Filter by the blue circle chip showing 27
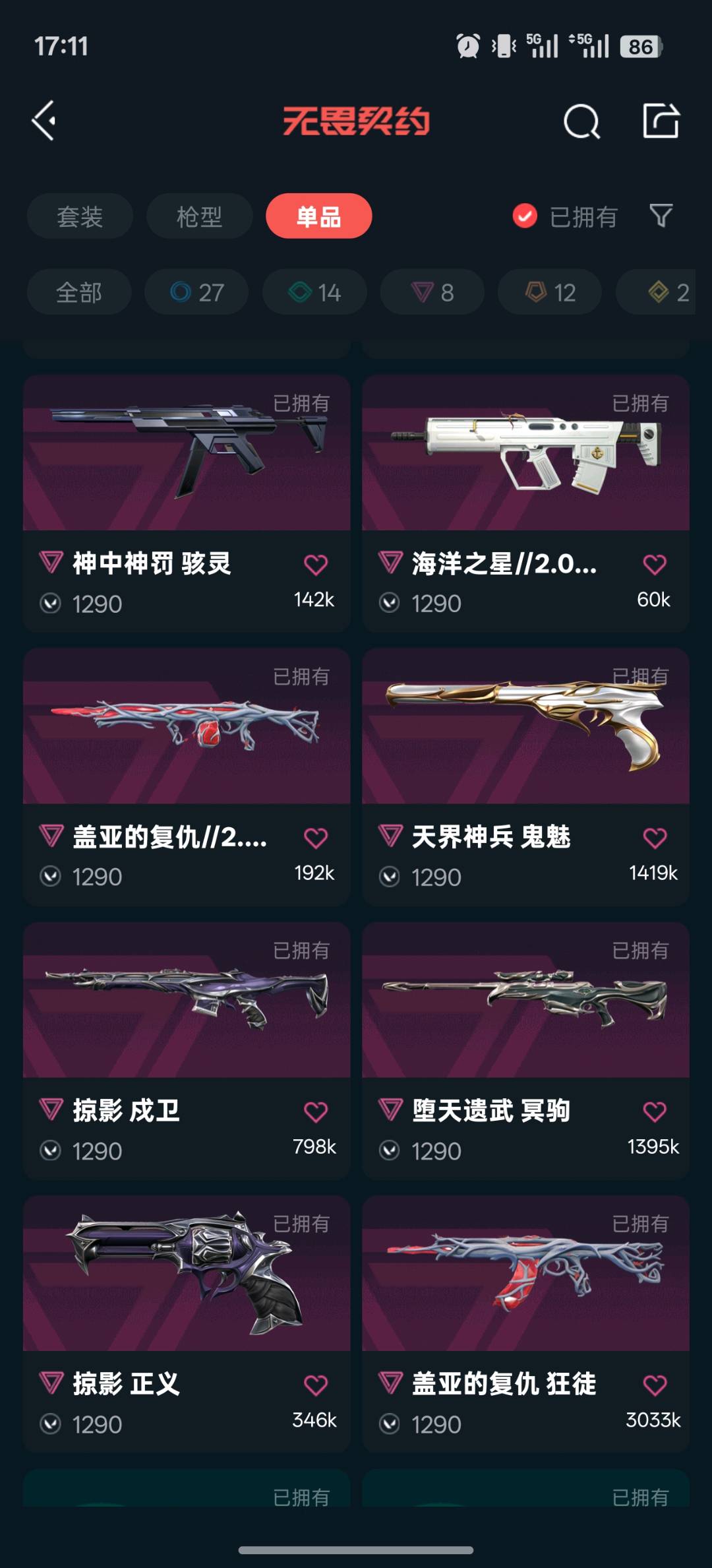This screenshot has height=1568, width=712. pyautogui.click(x=196, y=292)
